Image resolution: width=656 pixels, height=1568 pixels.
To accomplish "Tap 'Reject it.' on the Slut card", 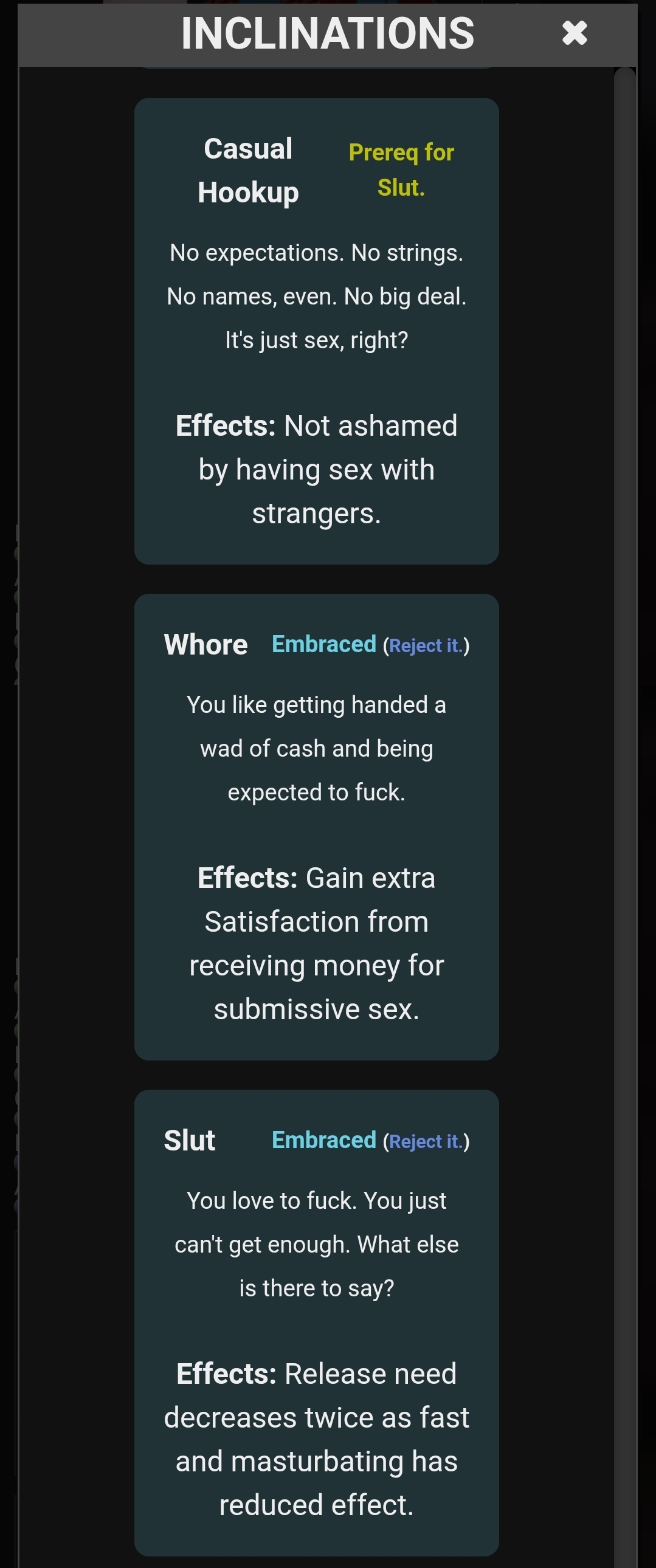I will point(425,1141).
